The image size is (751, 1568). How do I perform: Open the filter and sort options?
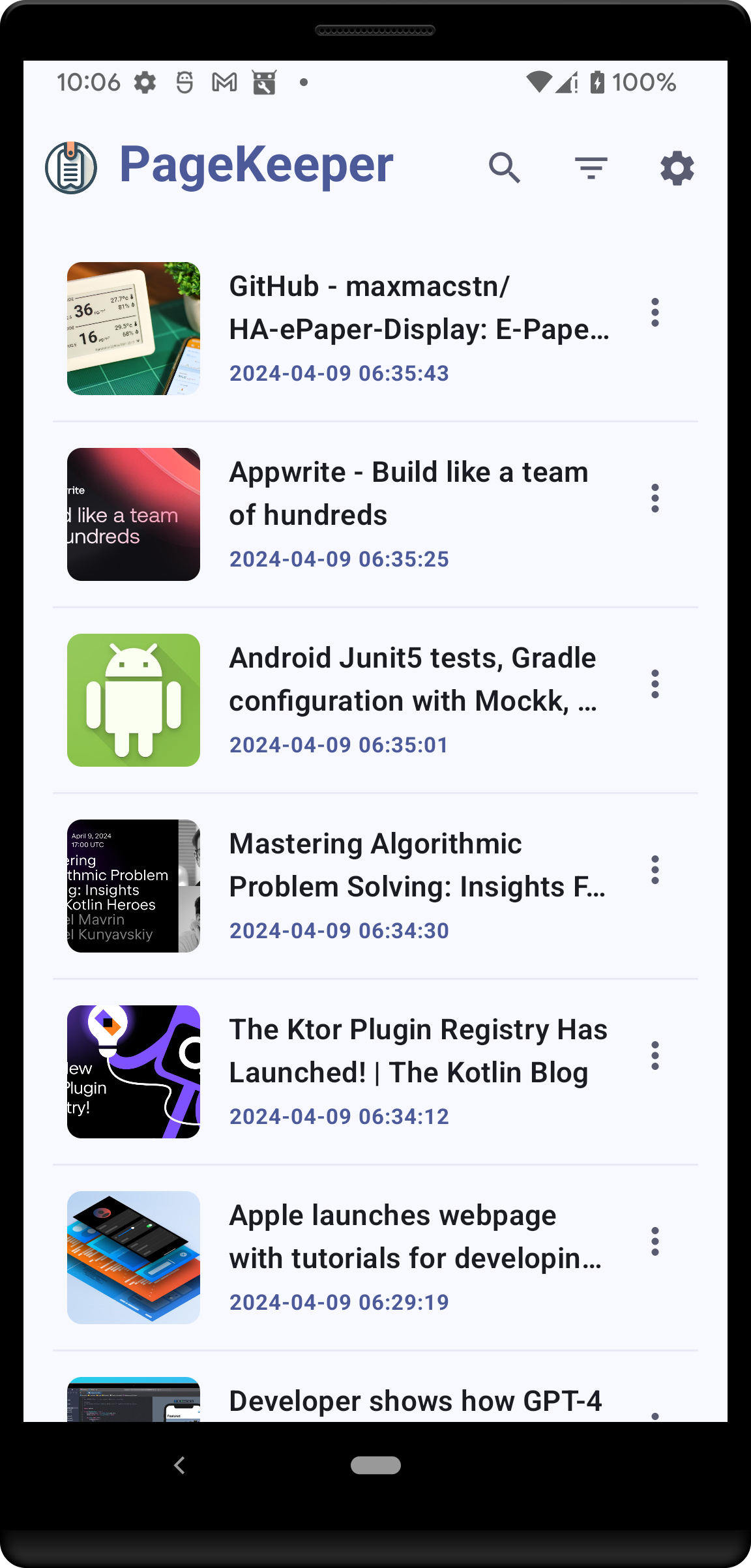[591, 168]
